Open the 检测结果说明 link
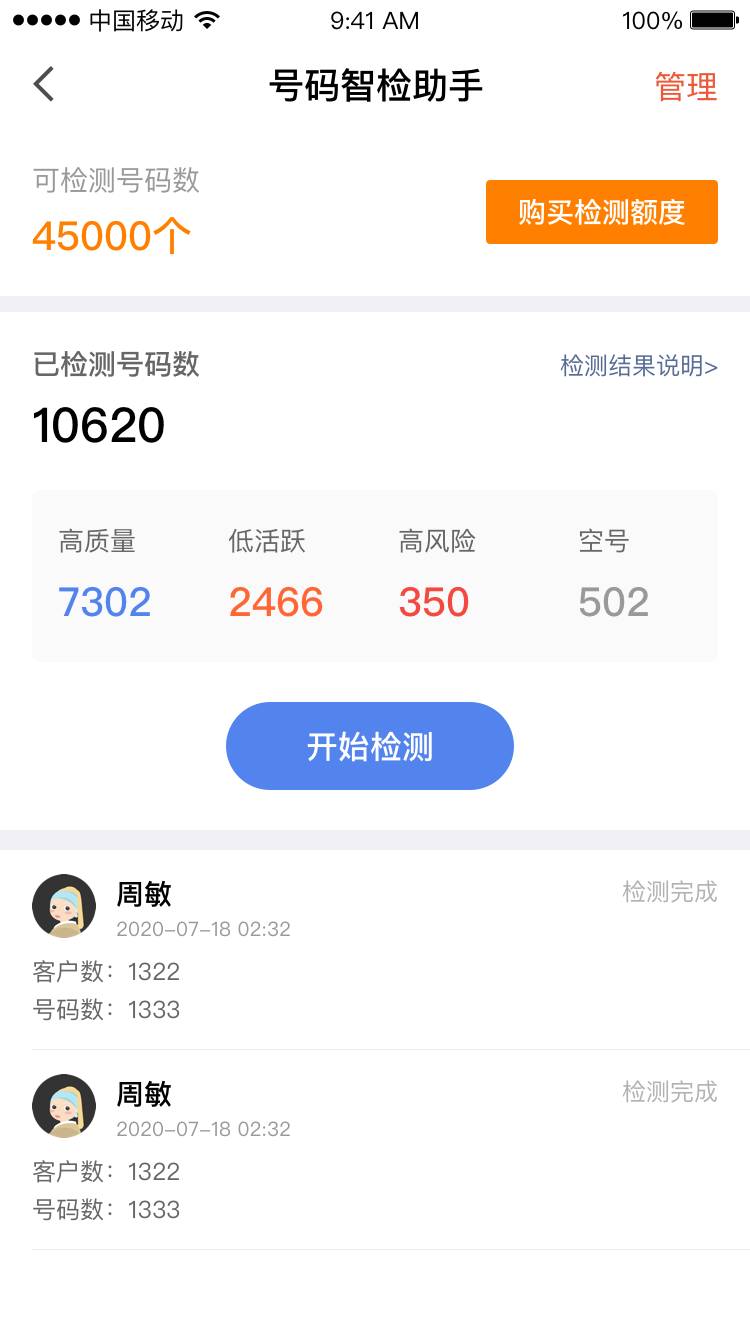Viewport: 750px width, 1334px height. click(638, 366)
